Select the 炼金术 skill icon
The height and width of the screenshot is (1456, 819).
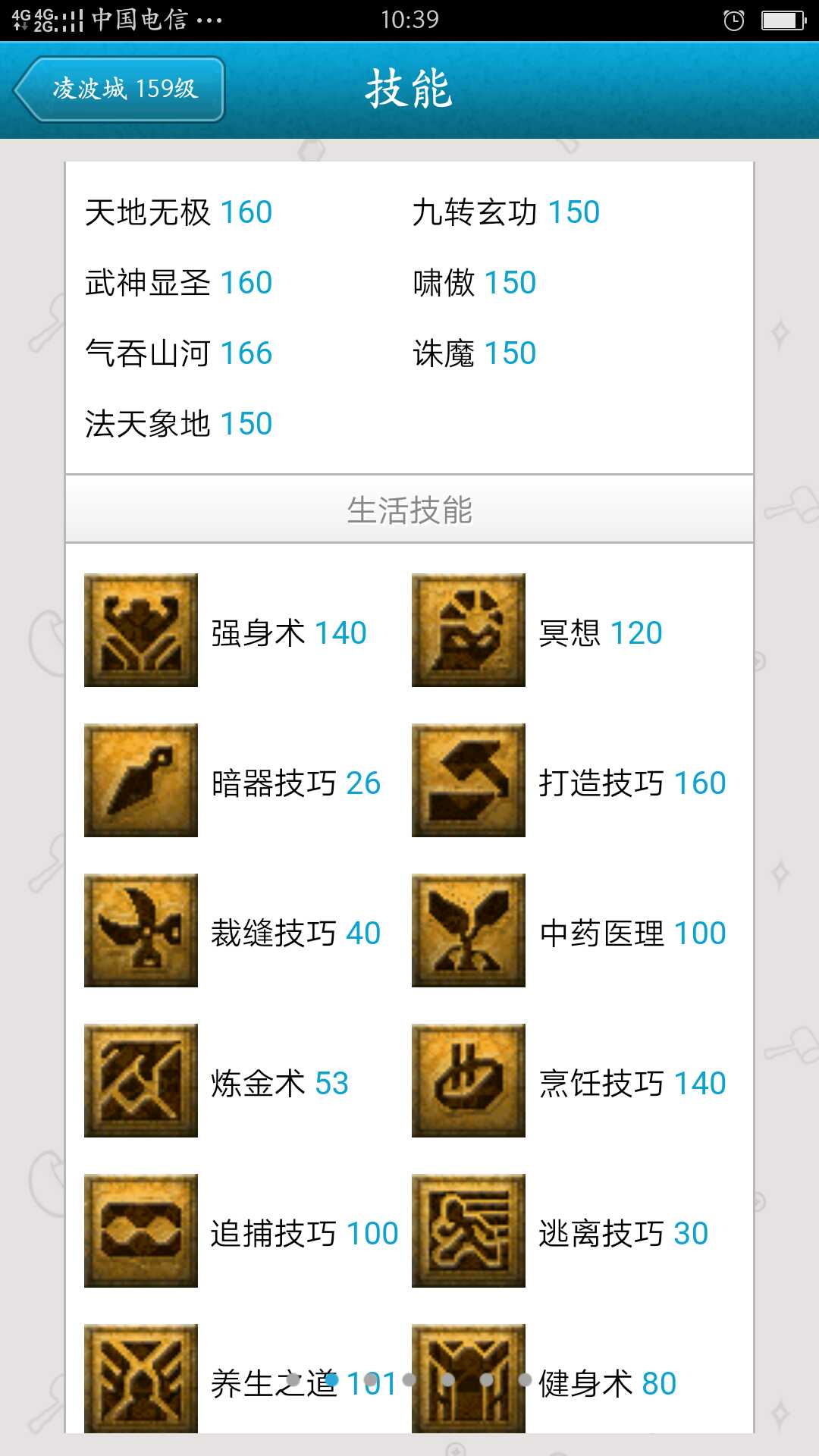tap(141, 1081)
